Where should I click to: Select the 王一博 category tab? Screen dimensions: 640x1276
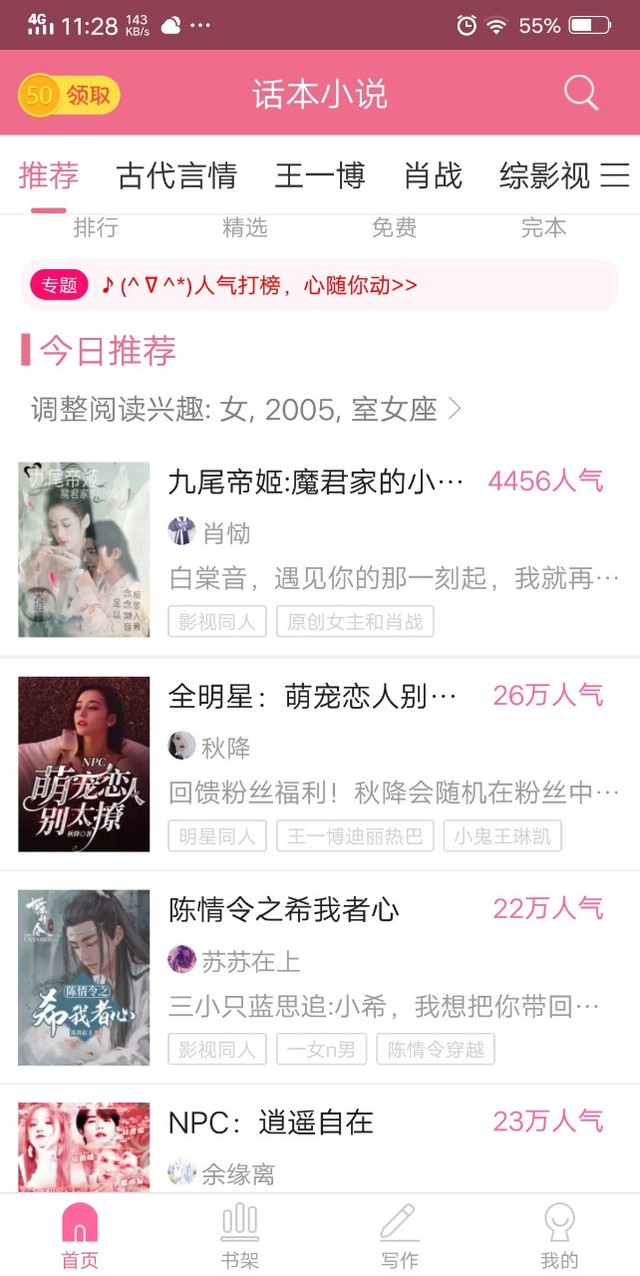click(x=320, y=176)
